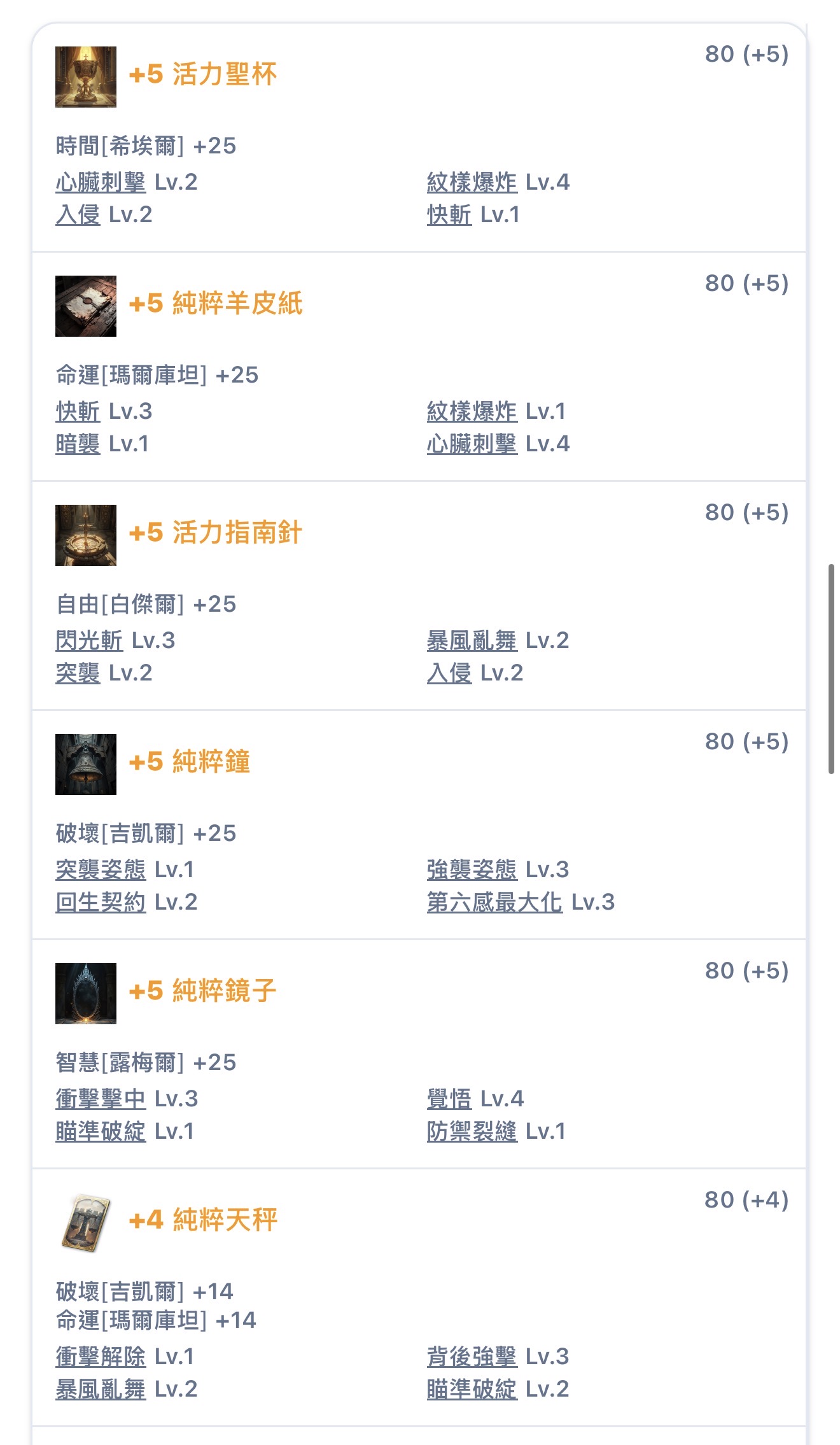Open 暴風亂舞 under 活力指南針

[x=472, y=641]
